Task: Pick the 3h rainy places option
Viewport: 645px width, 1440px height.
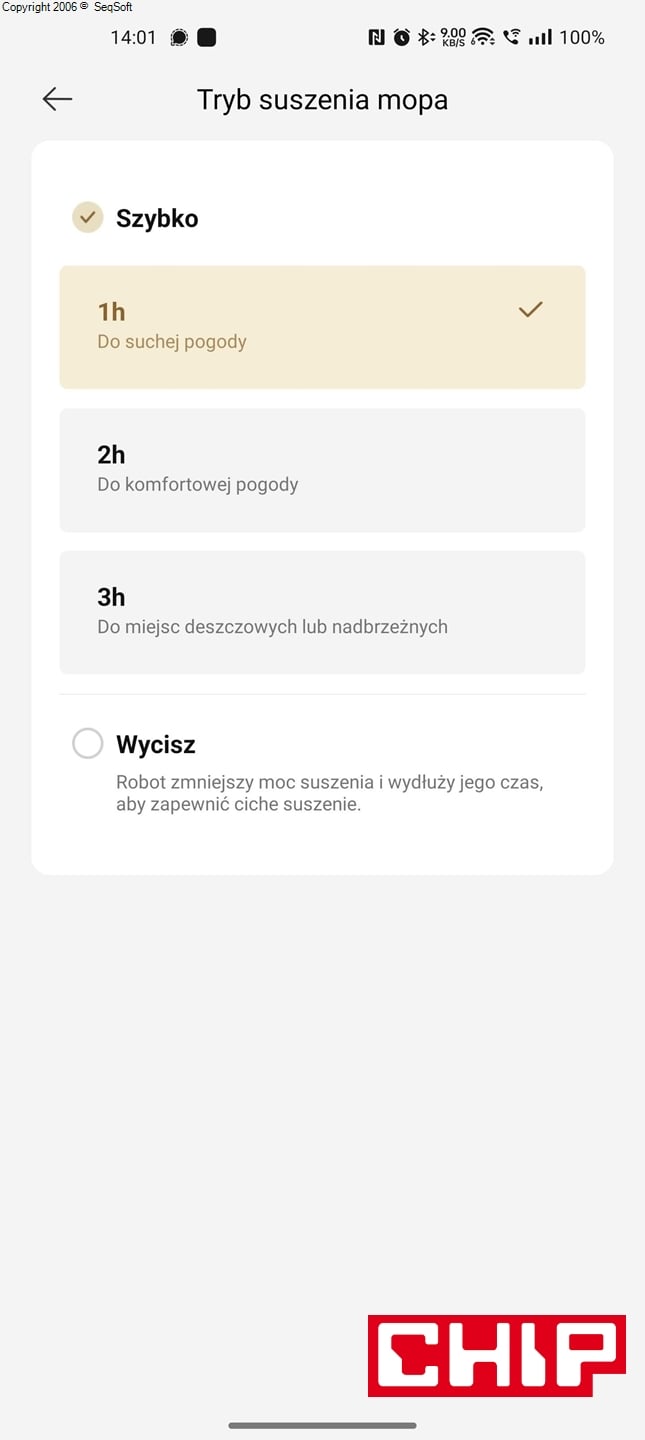Action: tap(322, 612)
